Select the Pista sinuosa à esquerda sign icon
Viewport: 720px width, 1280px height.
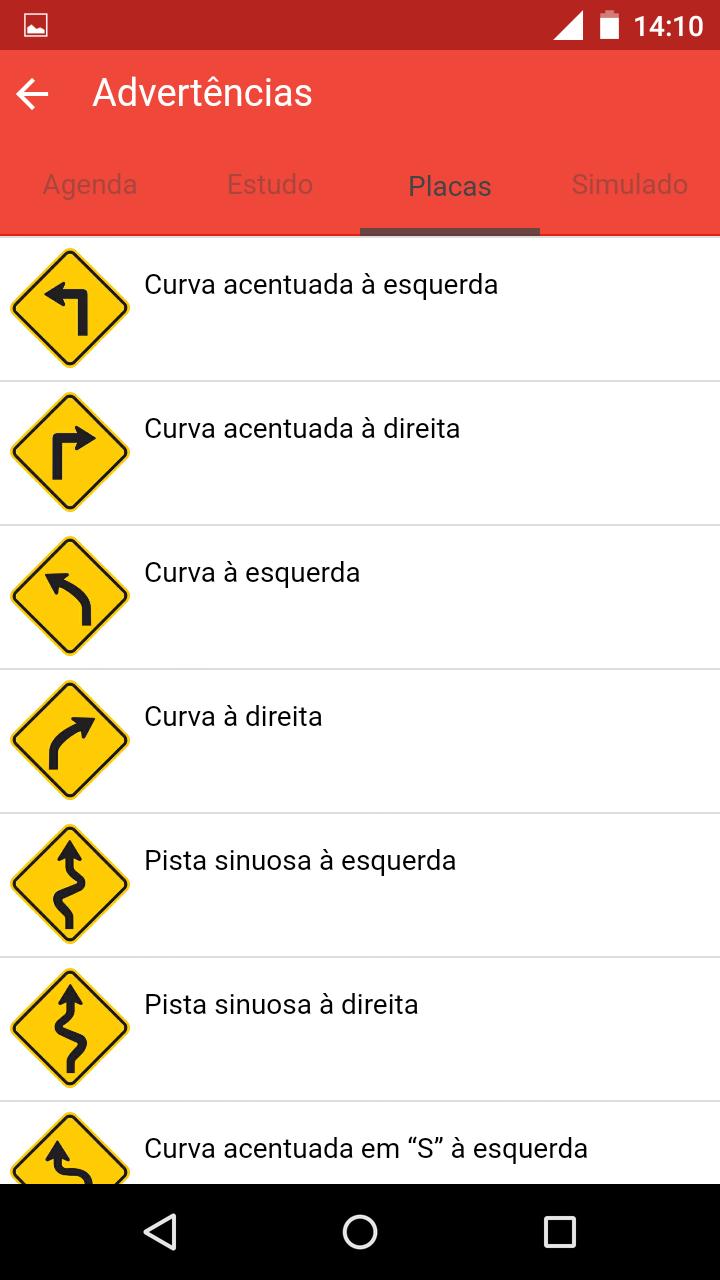[69, 884]
